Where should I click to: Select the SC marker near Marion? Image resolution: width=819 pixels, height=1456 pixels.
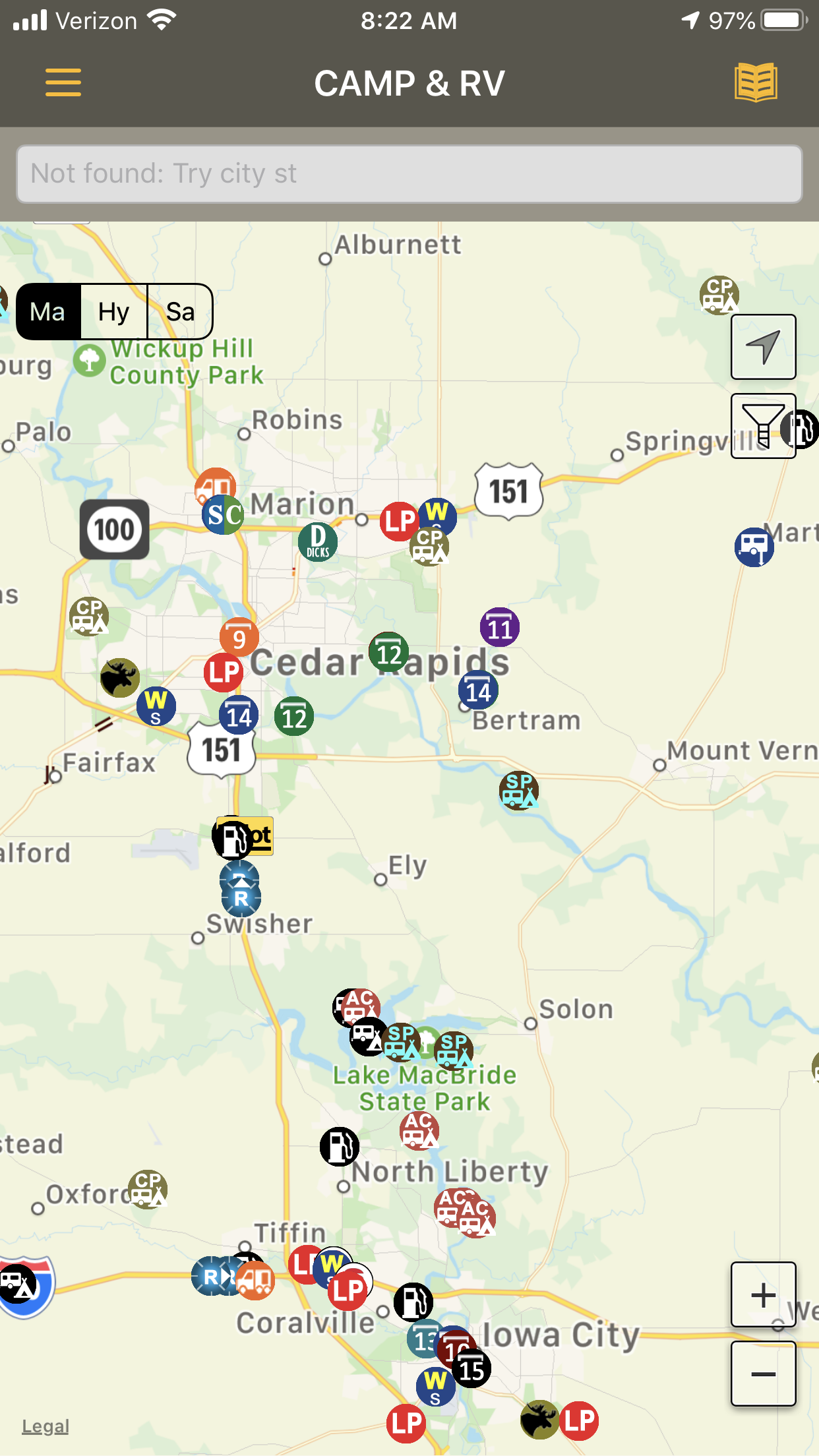coord(223,515)
